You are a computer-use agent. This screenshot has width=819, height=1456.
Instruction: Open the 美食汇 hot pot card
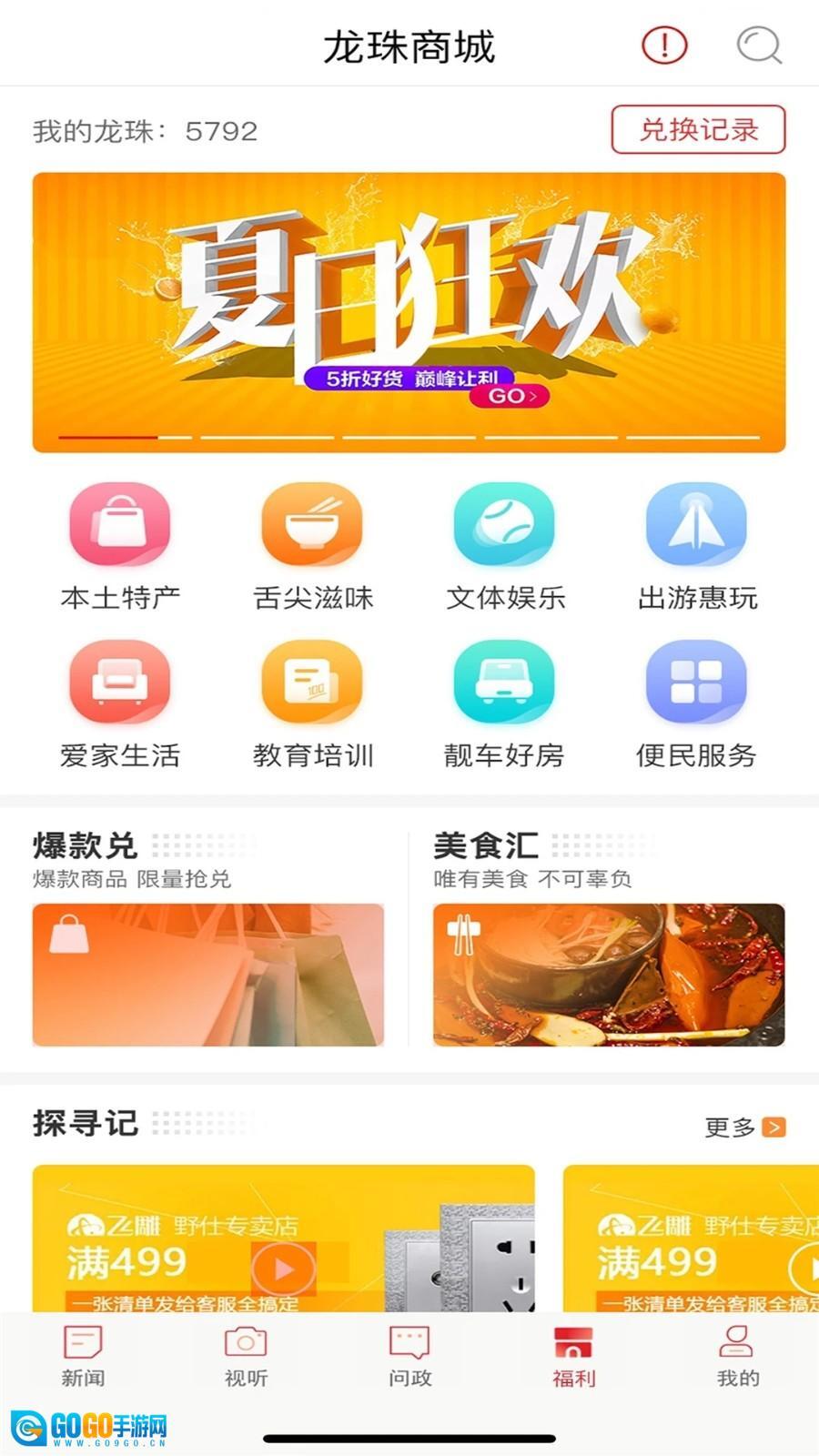608,975
